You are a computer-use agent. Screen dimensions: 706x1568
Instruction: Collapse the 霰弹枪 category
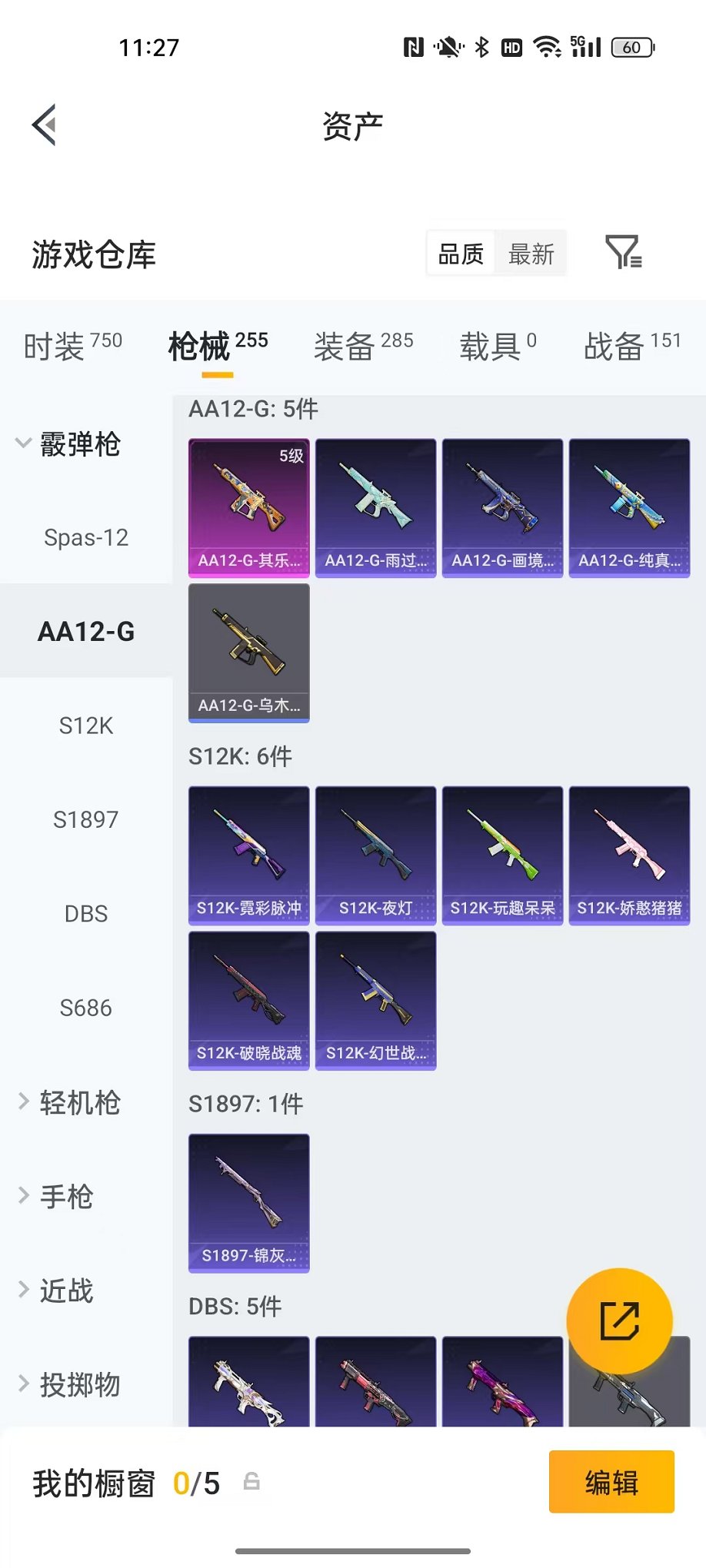pos(68,444)
